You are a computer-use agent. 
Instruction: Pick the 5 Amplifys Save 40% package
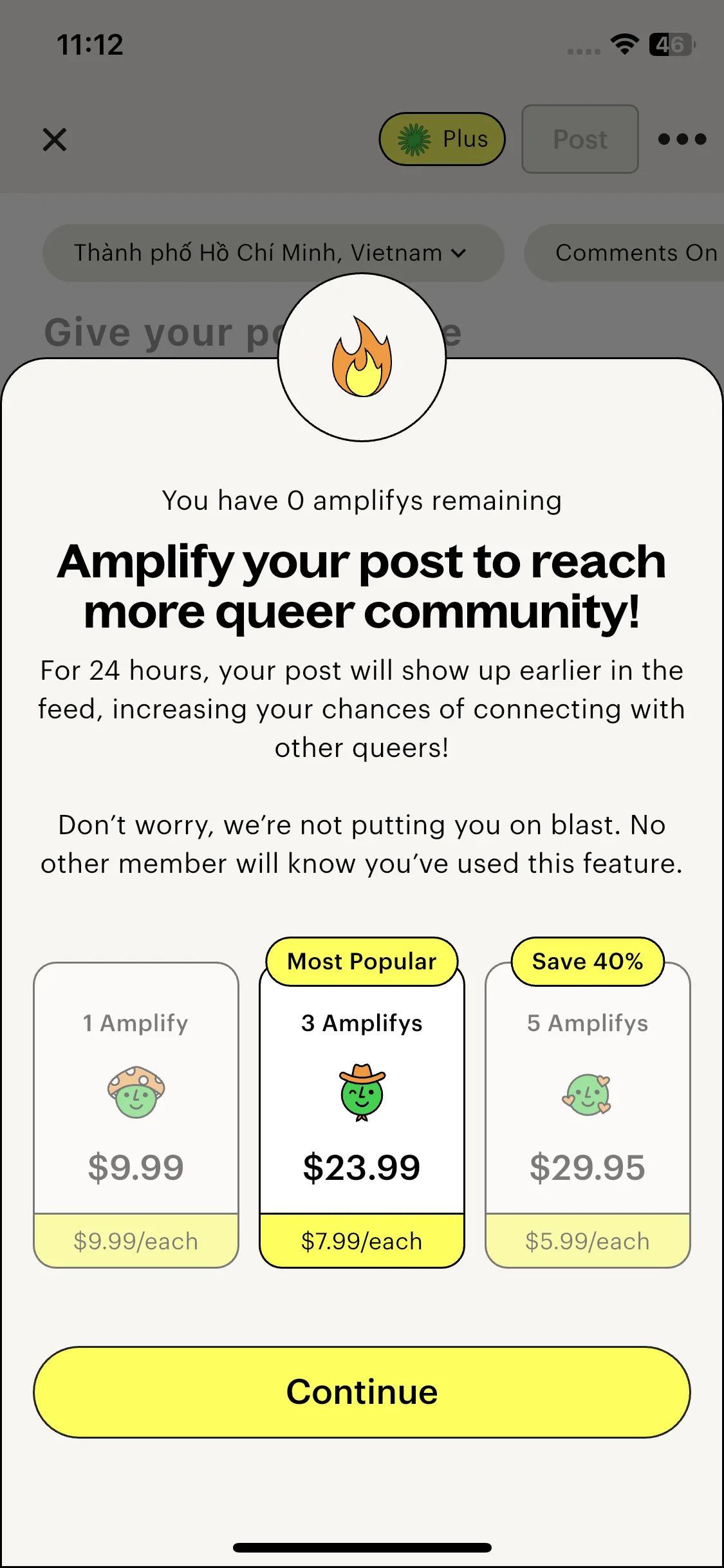[x=588, y=1115]
